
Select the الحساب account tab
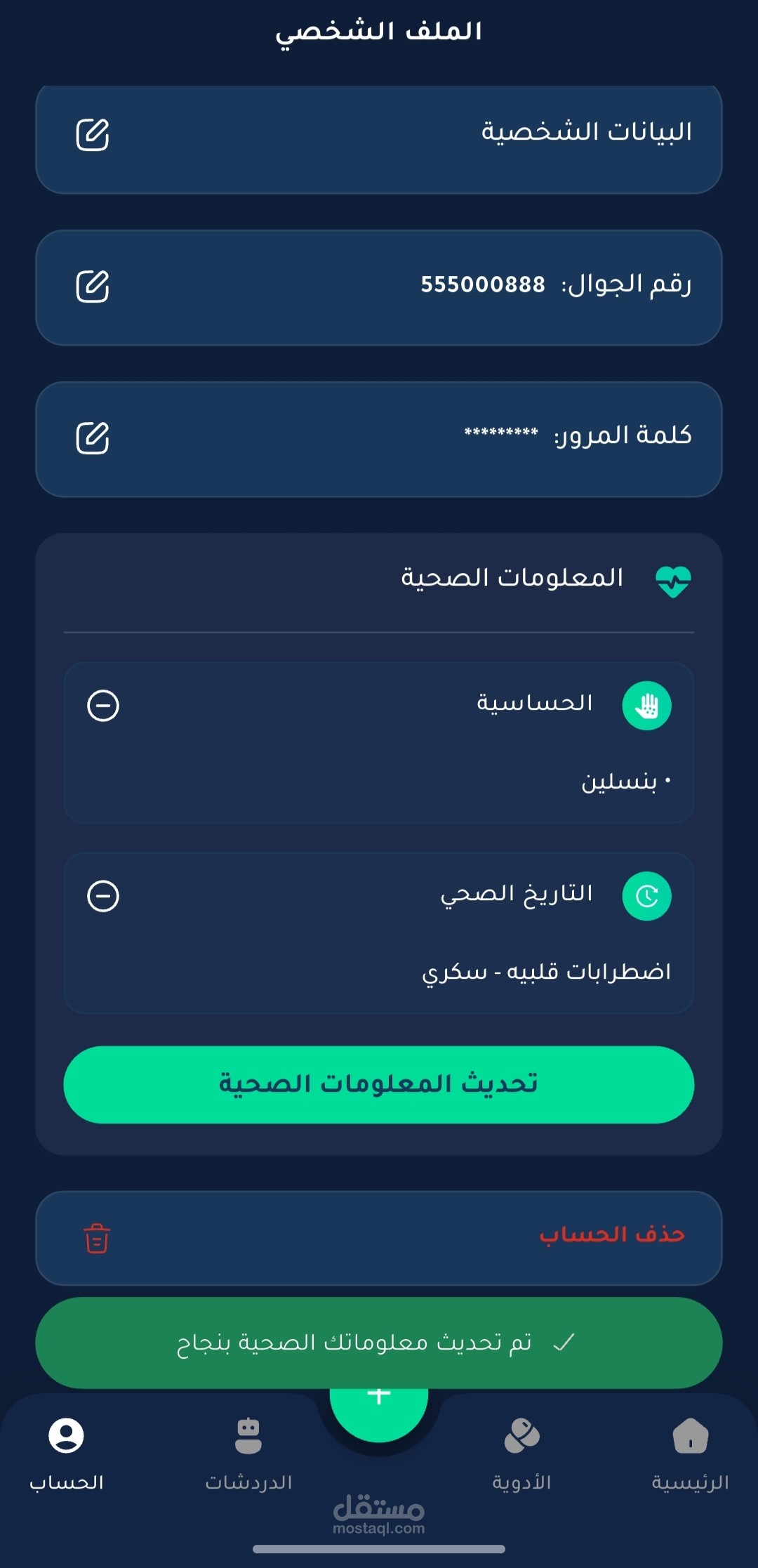(67, 1451)
